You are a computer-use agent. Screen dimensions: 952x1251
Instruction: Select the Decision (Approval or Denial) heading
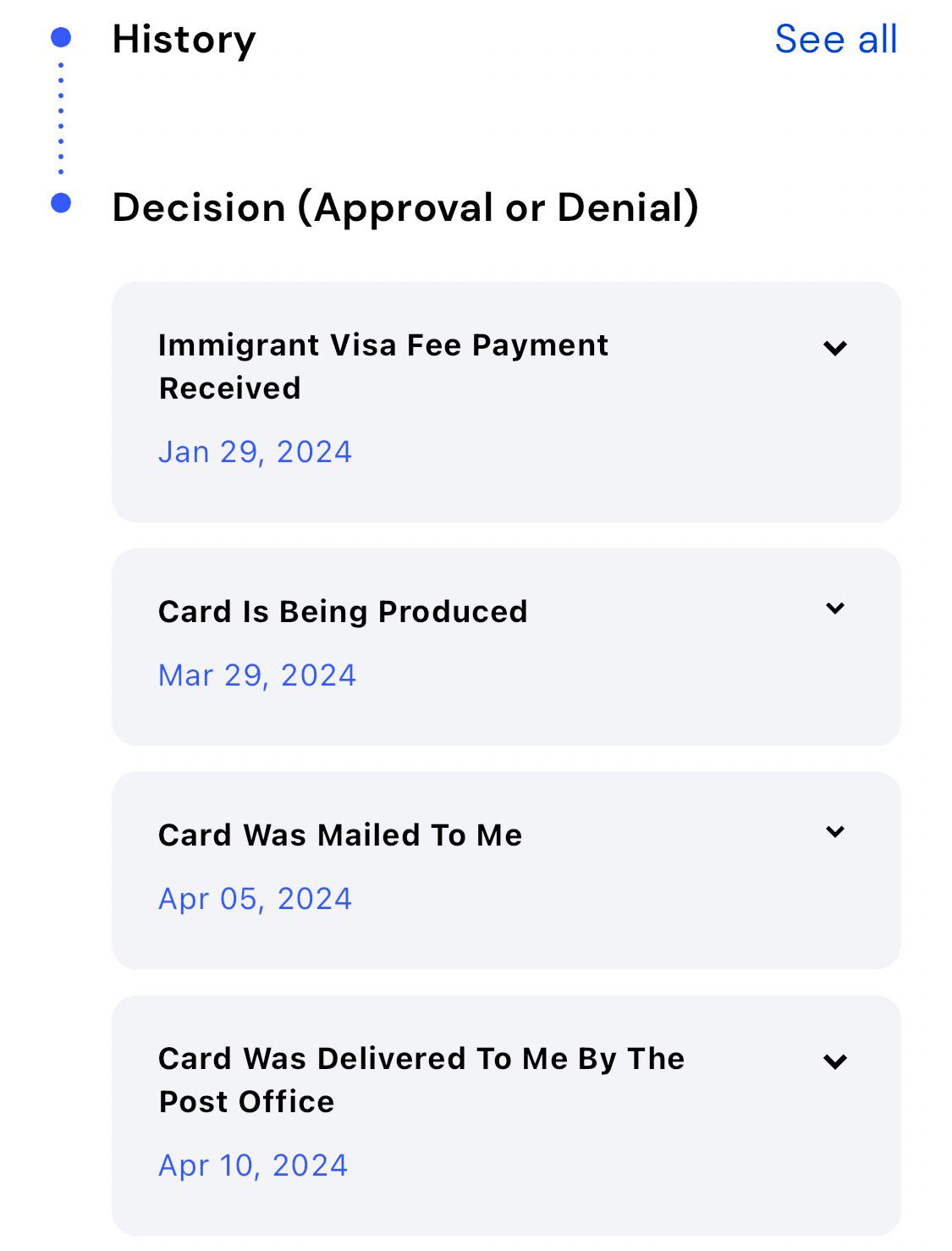406,206
